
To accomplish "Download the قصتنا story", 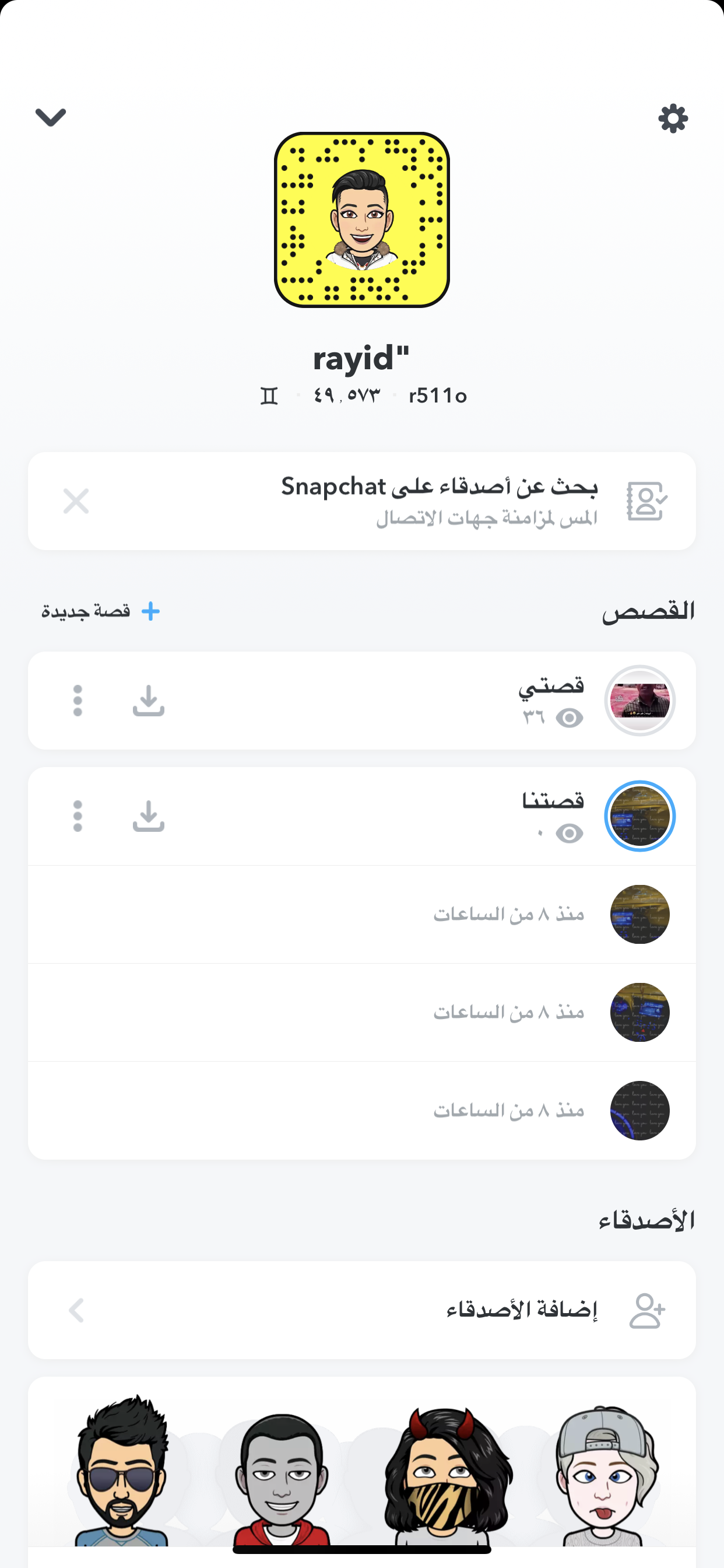I will tap(149, 816).
